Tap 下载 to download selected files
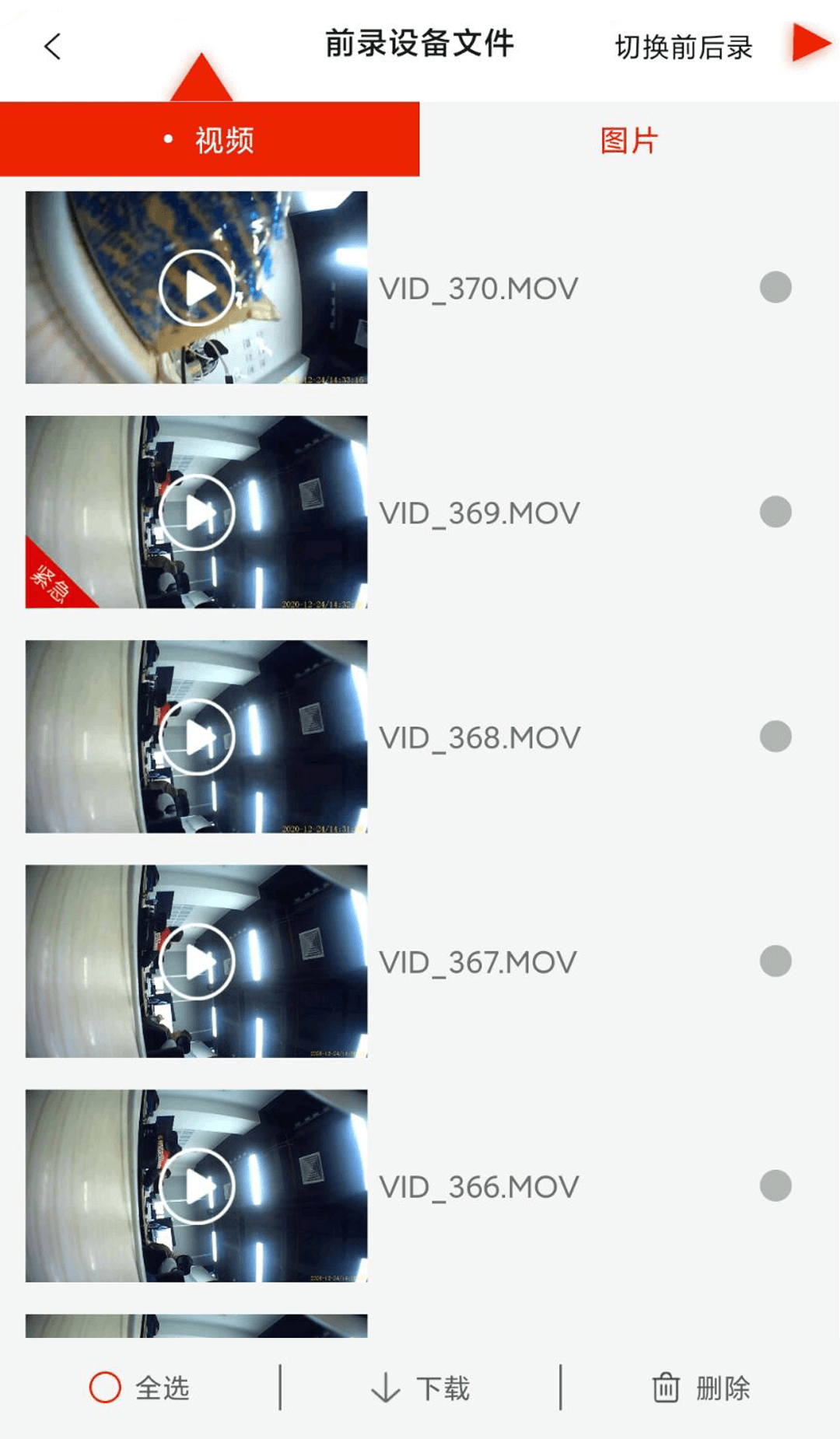 coord(420,1388)
